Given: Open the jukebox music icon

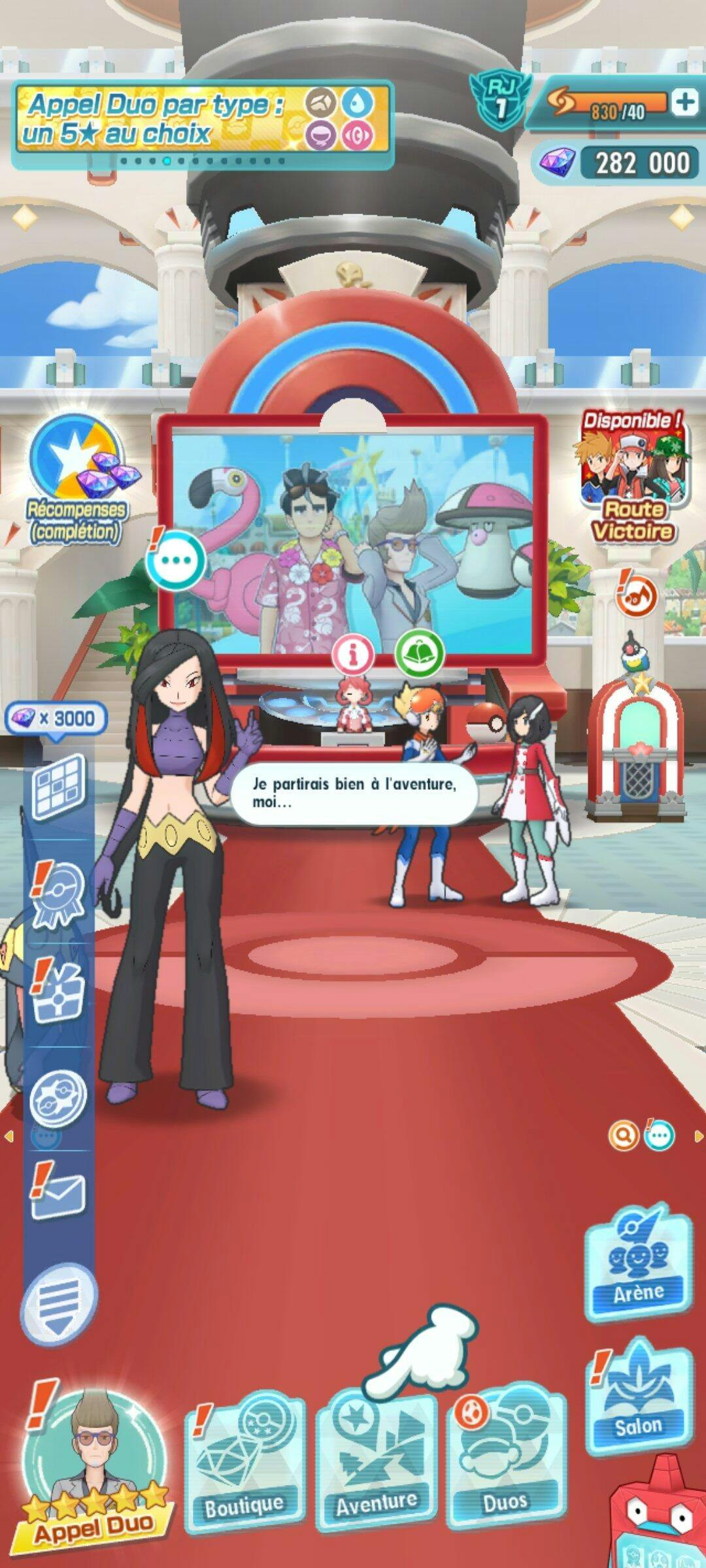Looking at the screenshot, I should click(x=636, y=595).
